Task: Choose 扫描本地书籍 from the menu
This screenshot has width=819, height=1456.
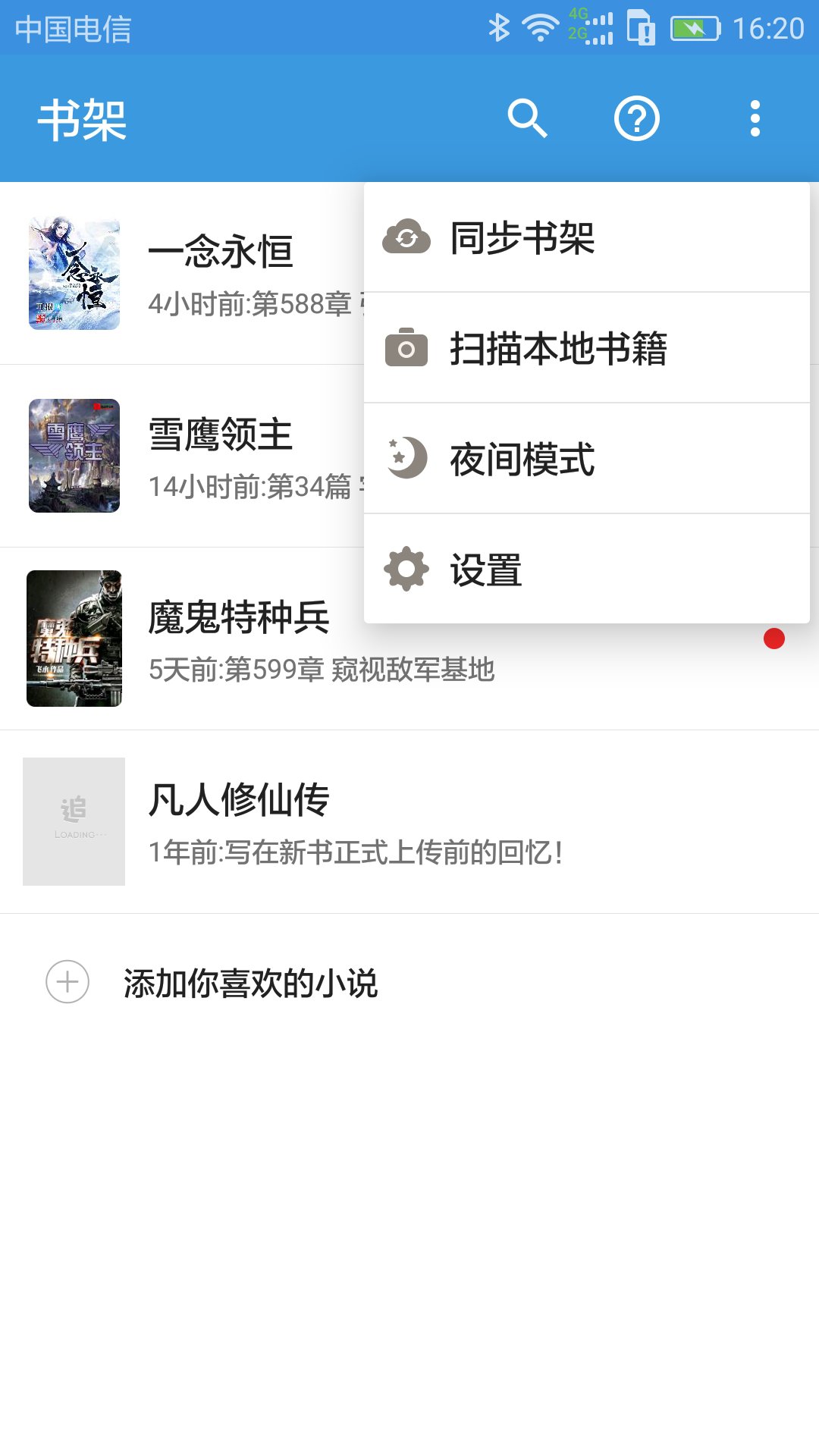Action: coord(559,349)
